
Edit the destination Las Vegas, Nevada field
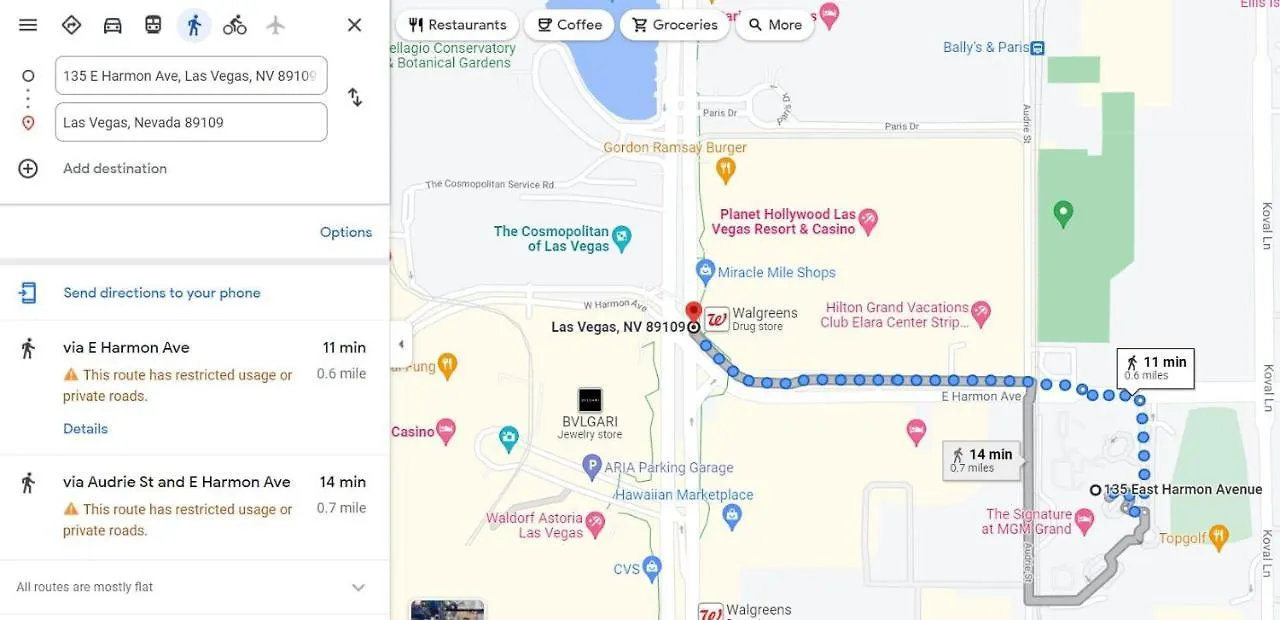click(190, 122)
